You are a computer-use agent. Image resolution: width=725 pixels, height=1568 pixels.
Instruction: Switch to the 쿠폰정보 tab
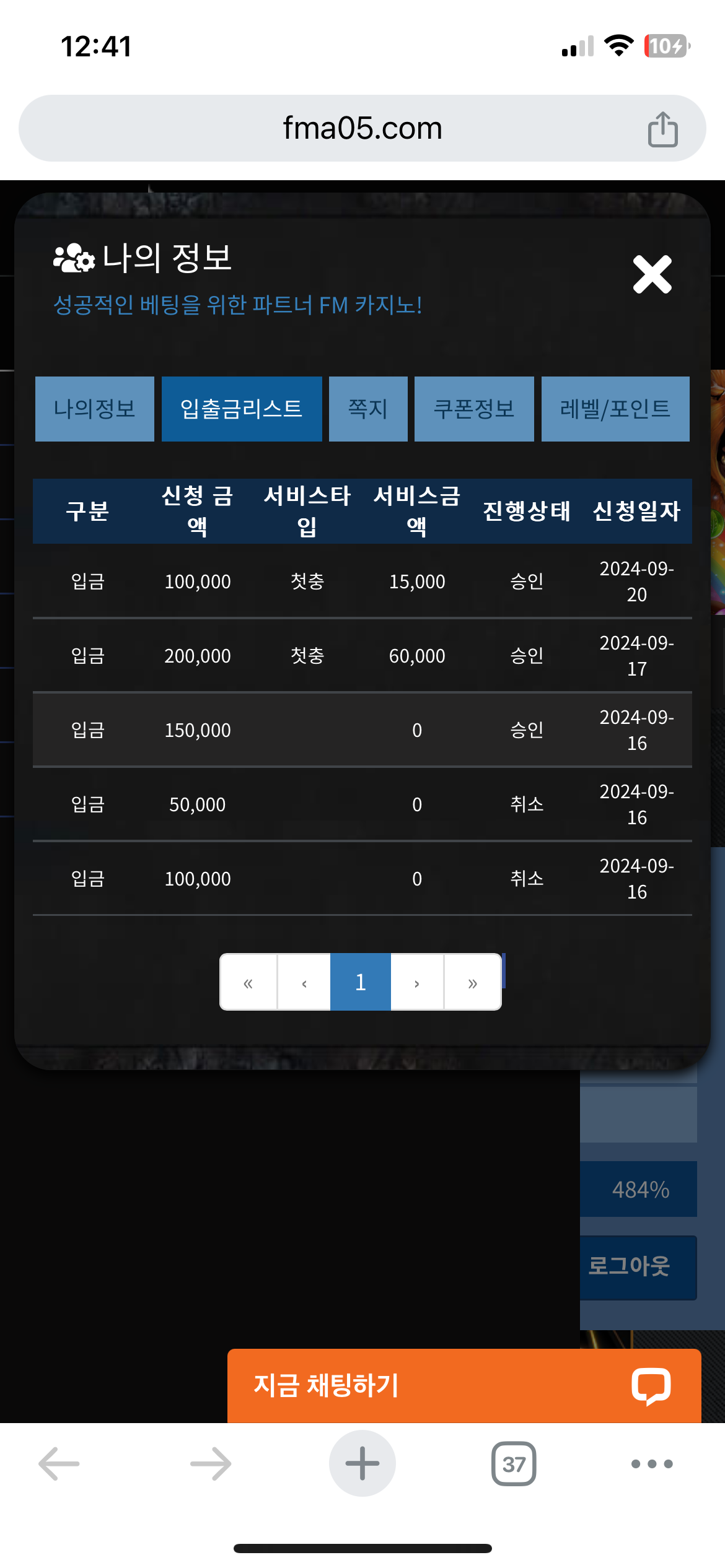point(474,409)
